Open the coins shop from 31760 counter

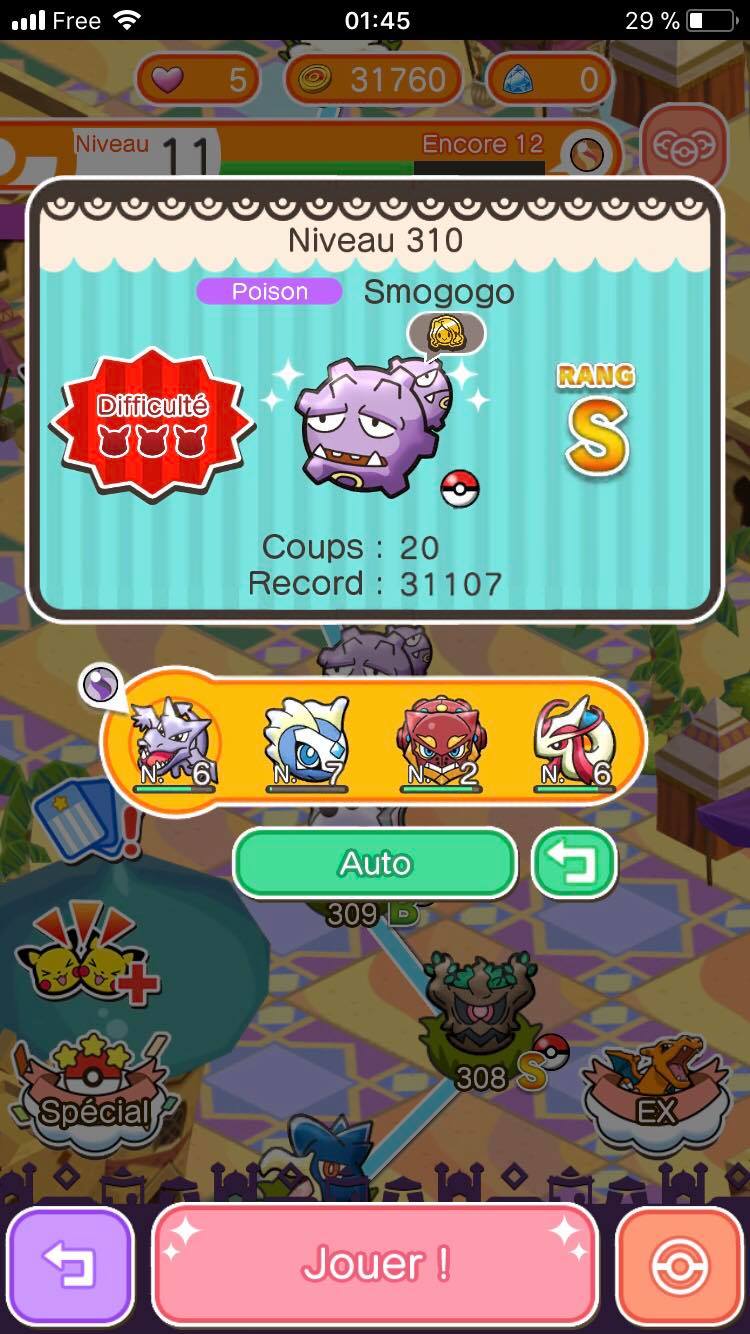click(x=374, y=79)
